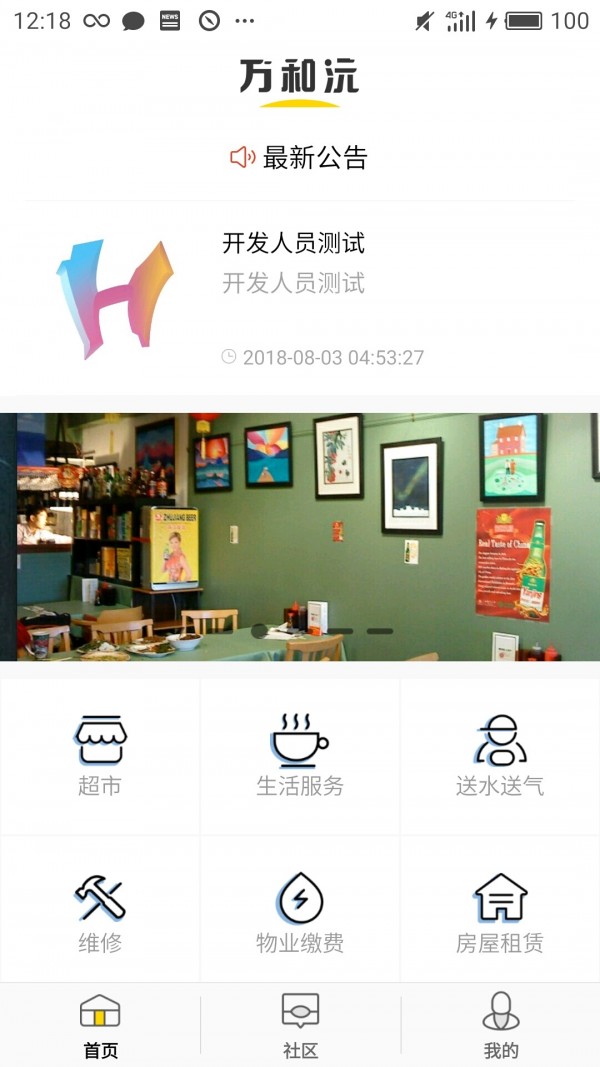Select 送水送气 water and gas delivery
The image size is (600, 1067).
[500, 756]
